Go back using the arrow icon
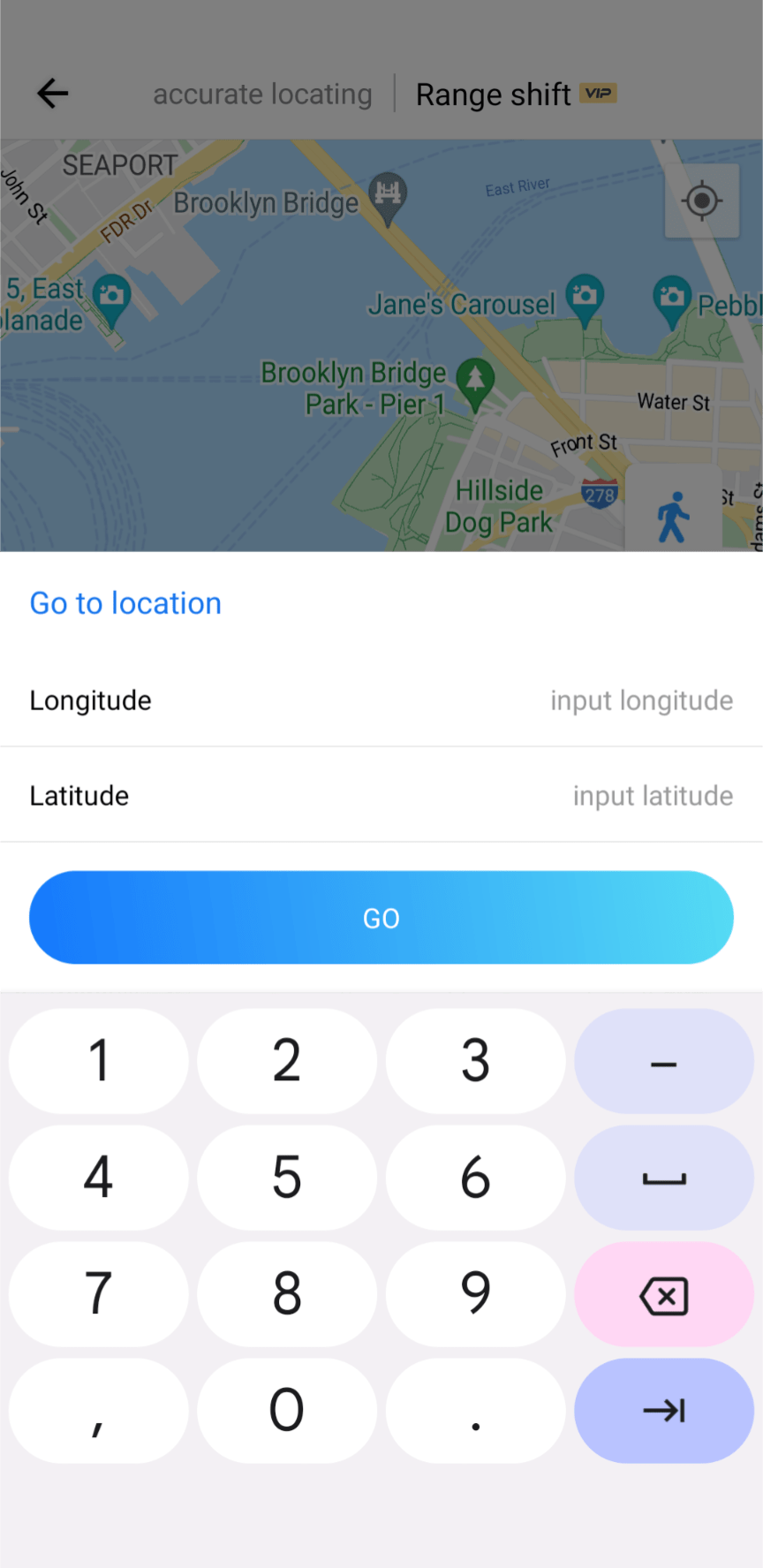 click(53, 93)
